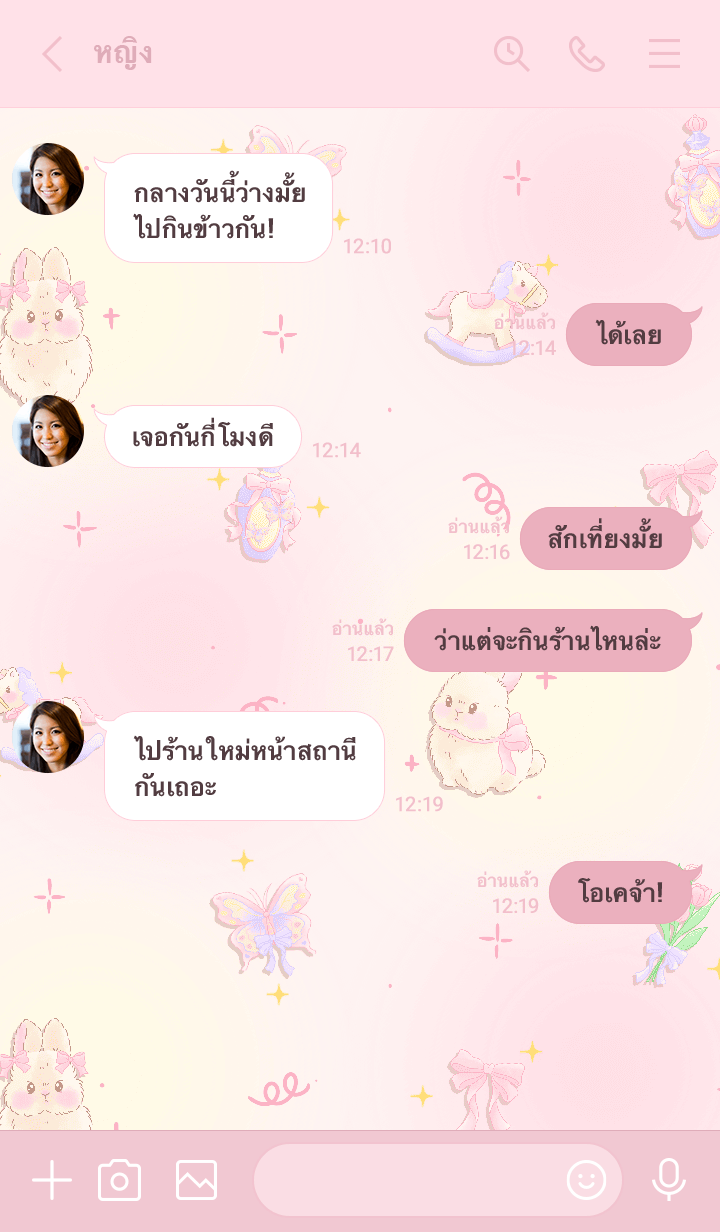Open the emoji and sticker picker

(586, 1181)
